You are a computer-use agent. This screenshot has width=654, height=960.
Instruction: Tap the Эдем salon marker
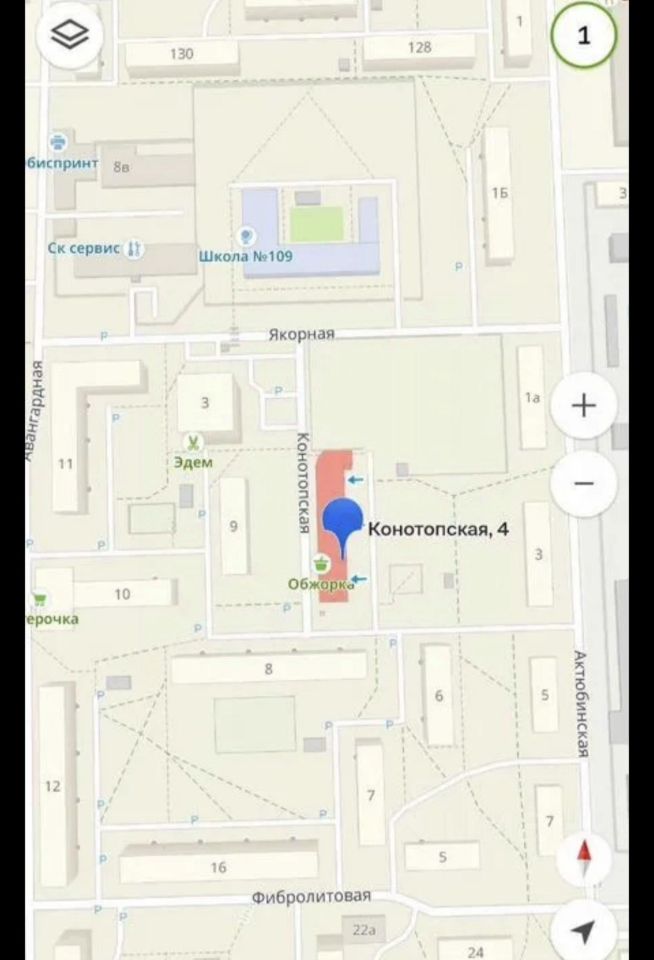[192, 442]
